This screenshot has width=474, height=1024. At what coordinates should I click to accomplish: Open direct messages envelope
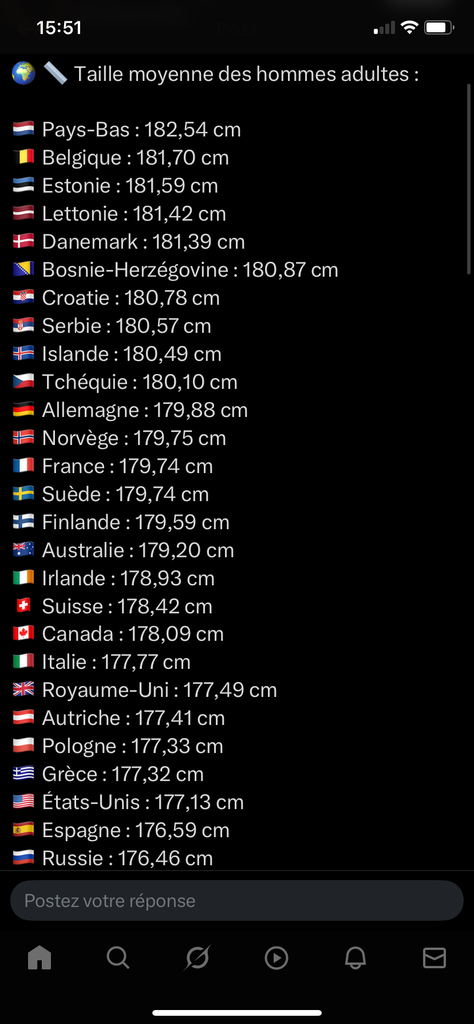tap(434, 957)
